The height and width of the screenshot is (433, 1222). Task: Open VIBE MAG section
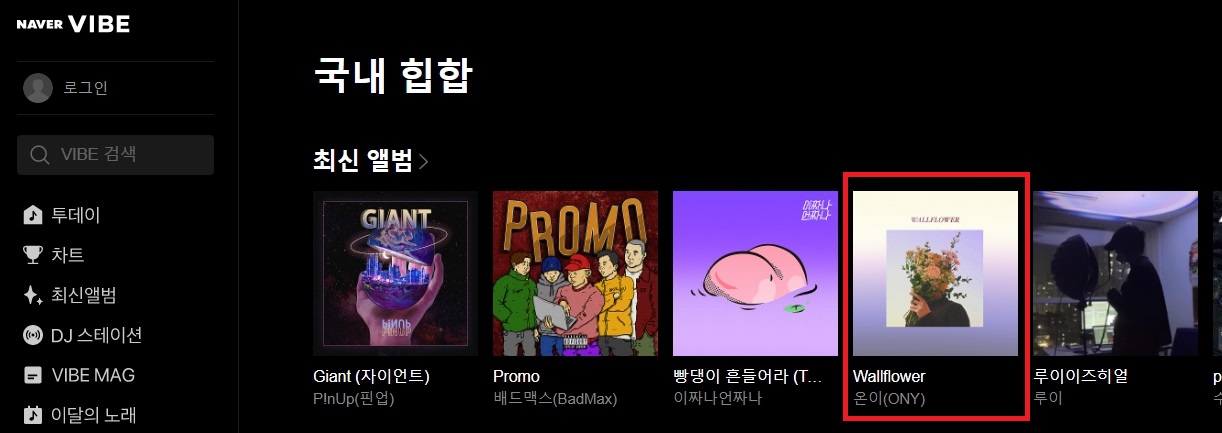coord(92,375)
